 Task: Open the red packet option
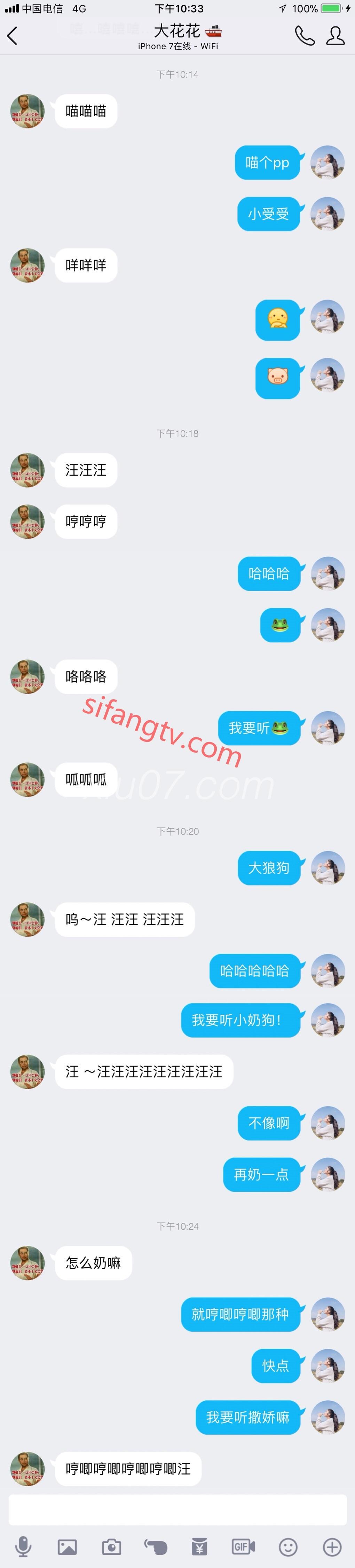tap(200, 1547)
